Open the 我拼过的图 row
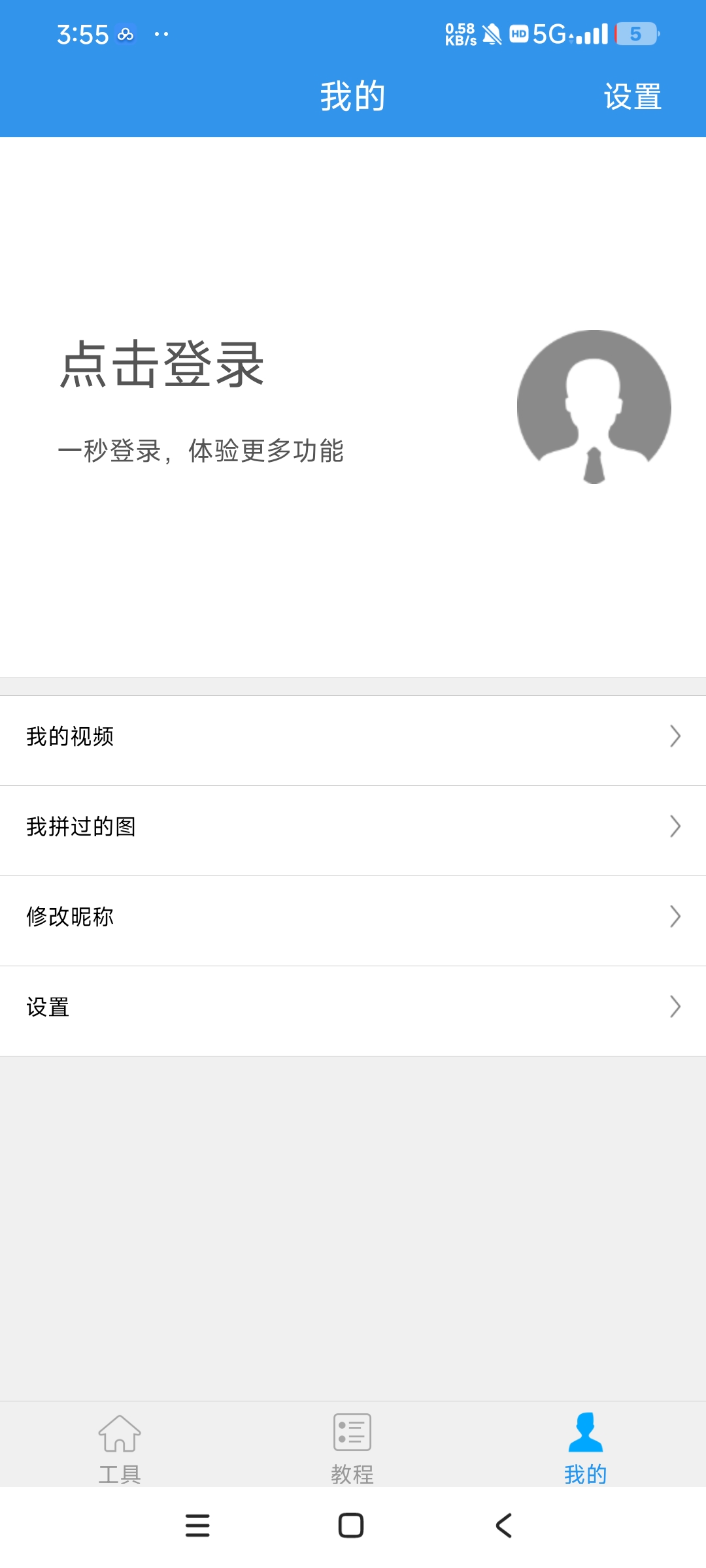 coord(353,827)
